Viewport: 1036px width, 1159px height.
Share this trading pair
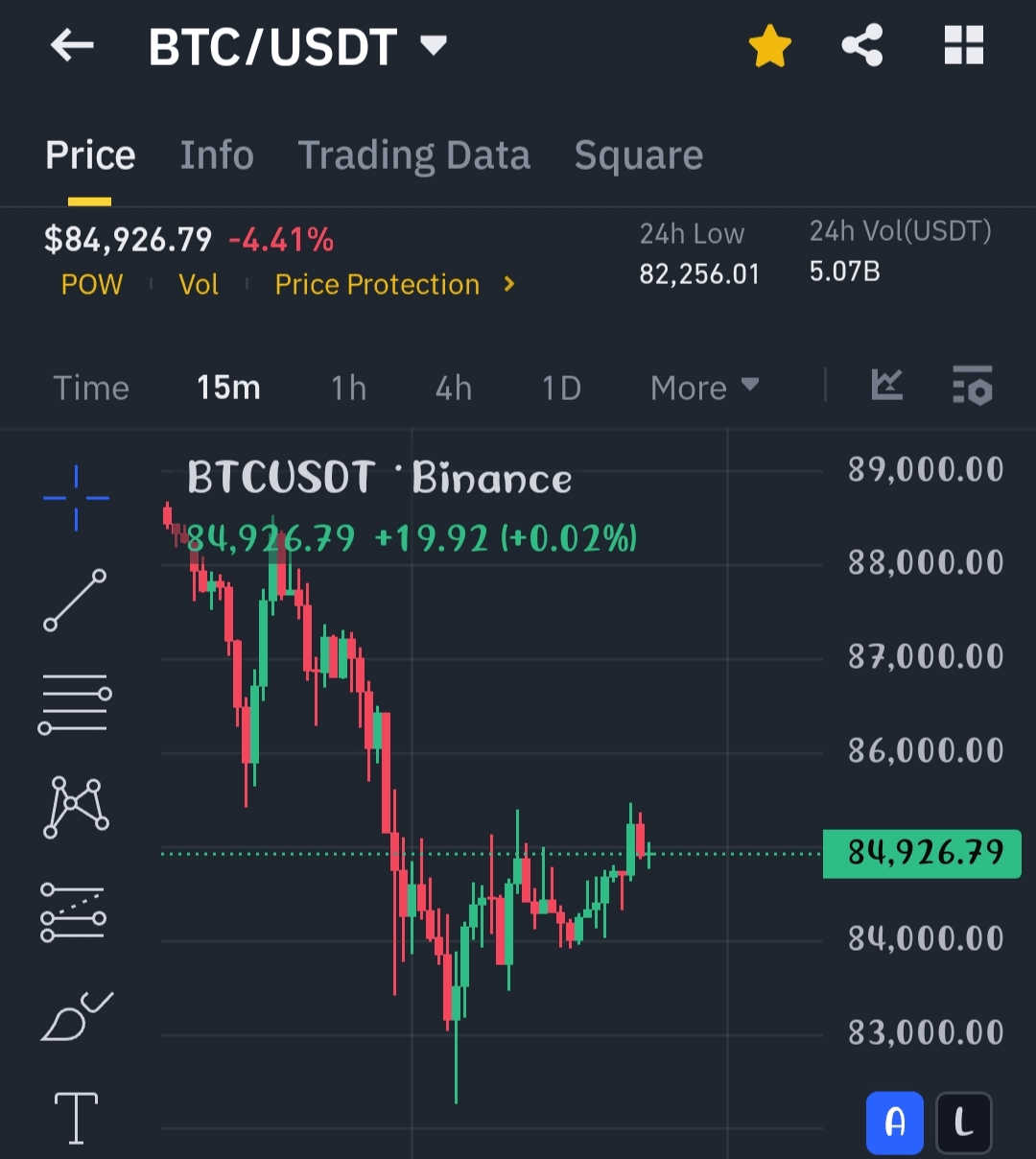[x=861, y=45]
